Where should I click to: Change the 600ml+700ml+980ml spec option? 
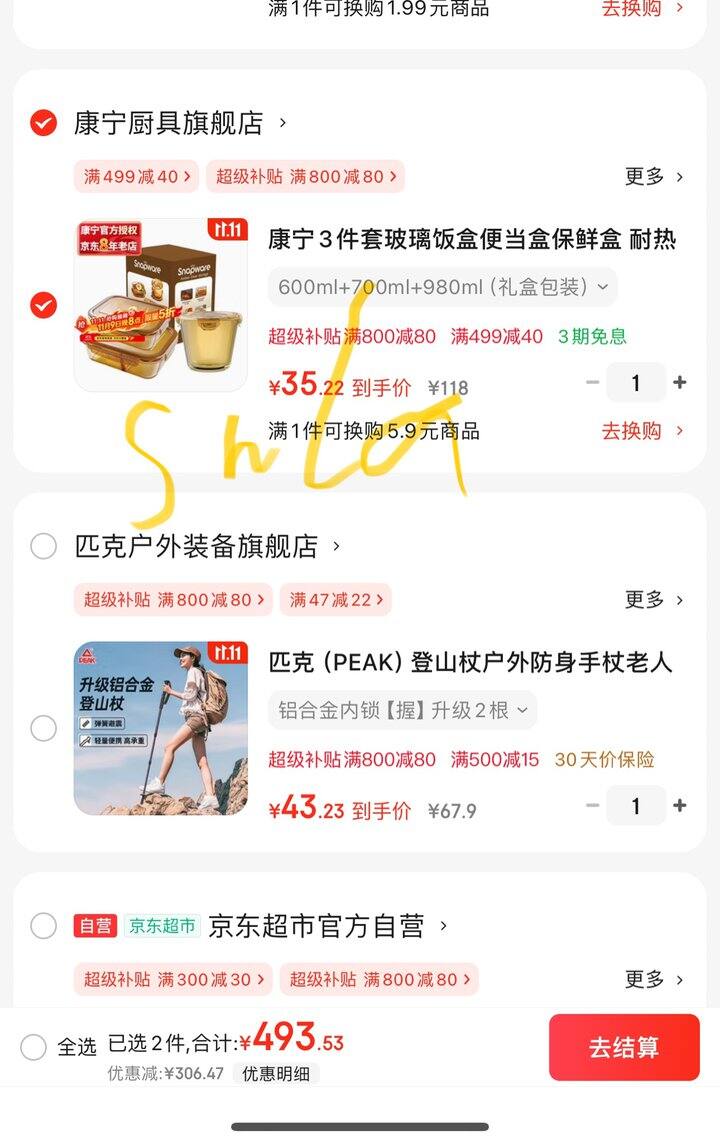point(442,287)
